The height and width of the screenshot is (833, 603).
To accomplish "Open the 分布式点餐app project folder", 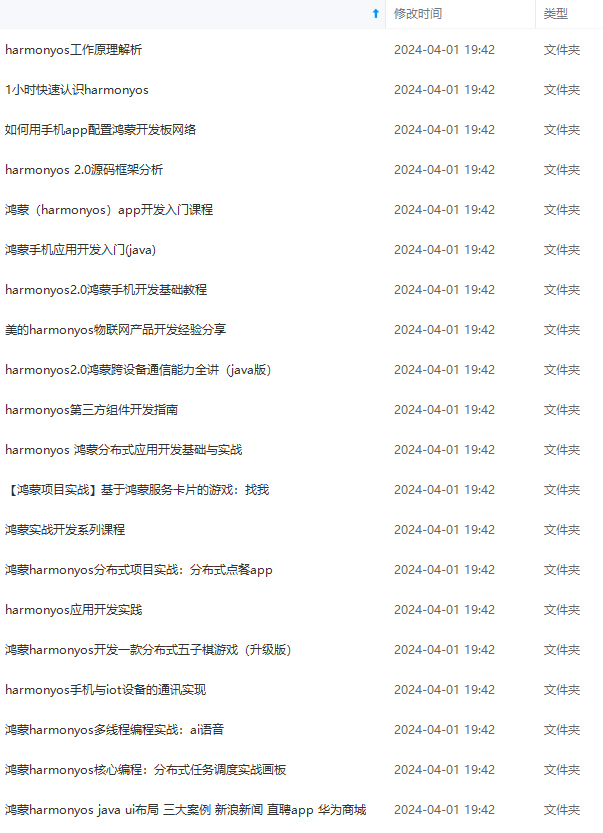I will pos(139,570).
